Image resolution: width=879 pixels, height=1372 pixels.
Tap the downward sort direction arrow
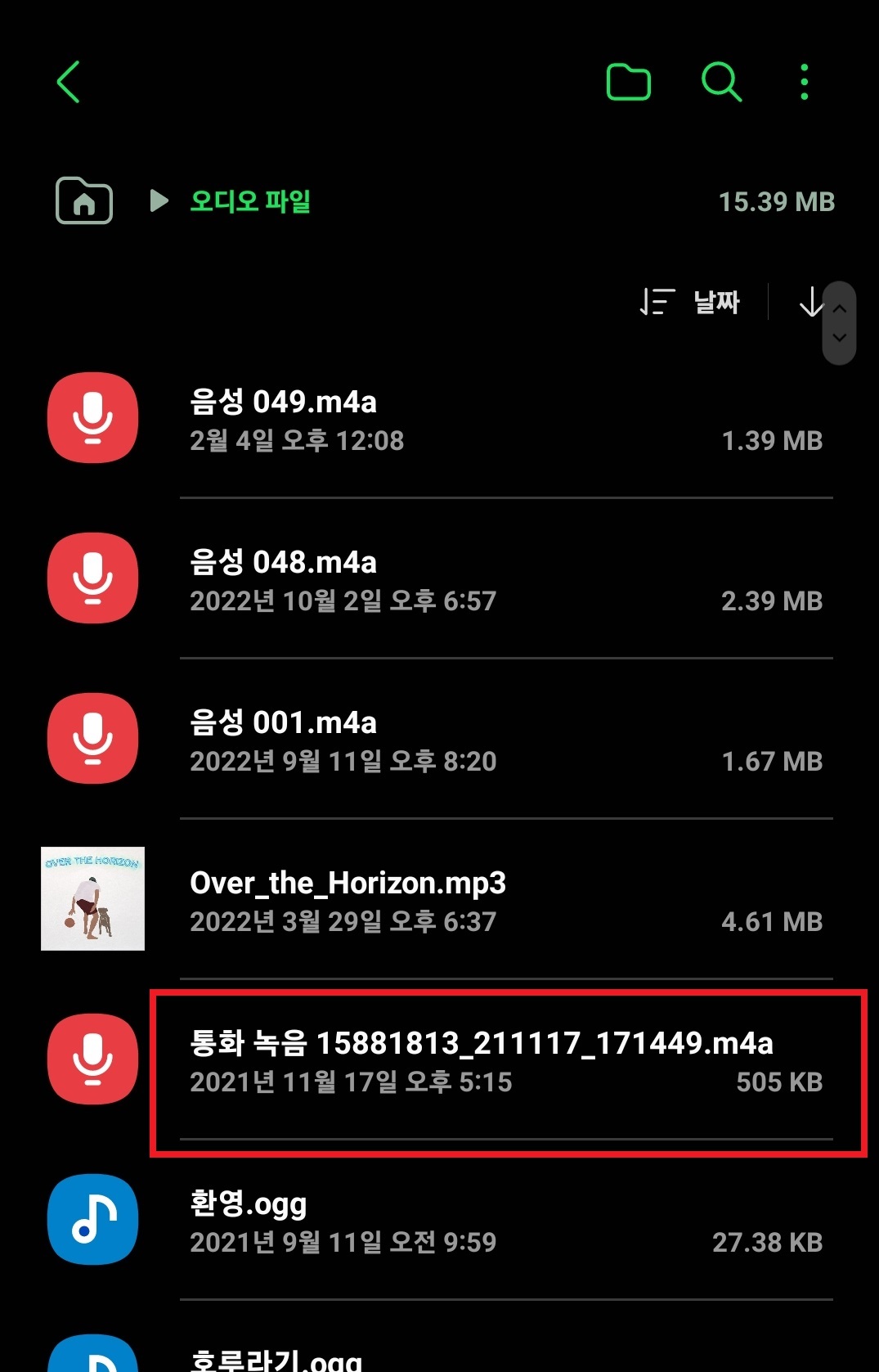[810, 303]
